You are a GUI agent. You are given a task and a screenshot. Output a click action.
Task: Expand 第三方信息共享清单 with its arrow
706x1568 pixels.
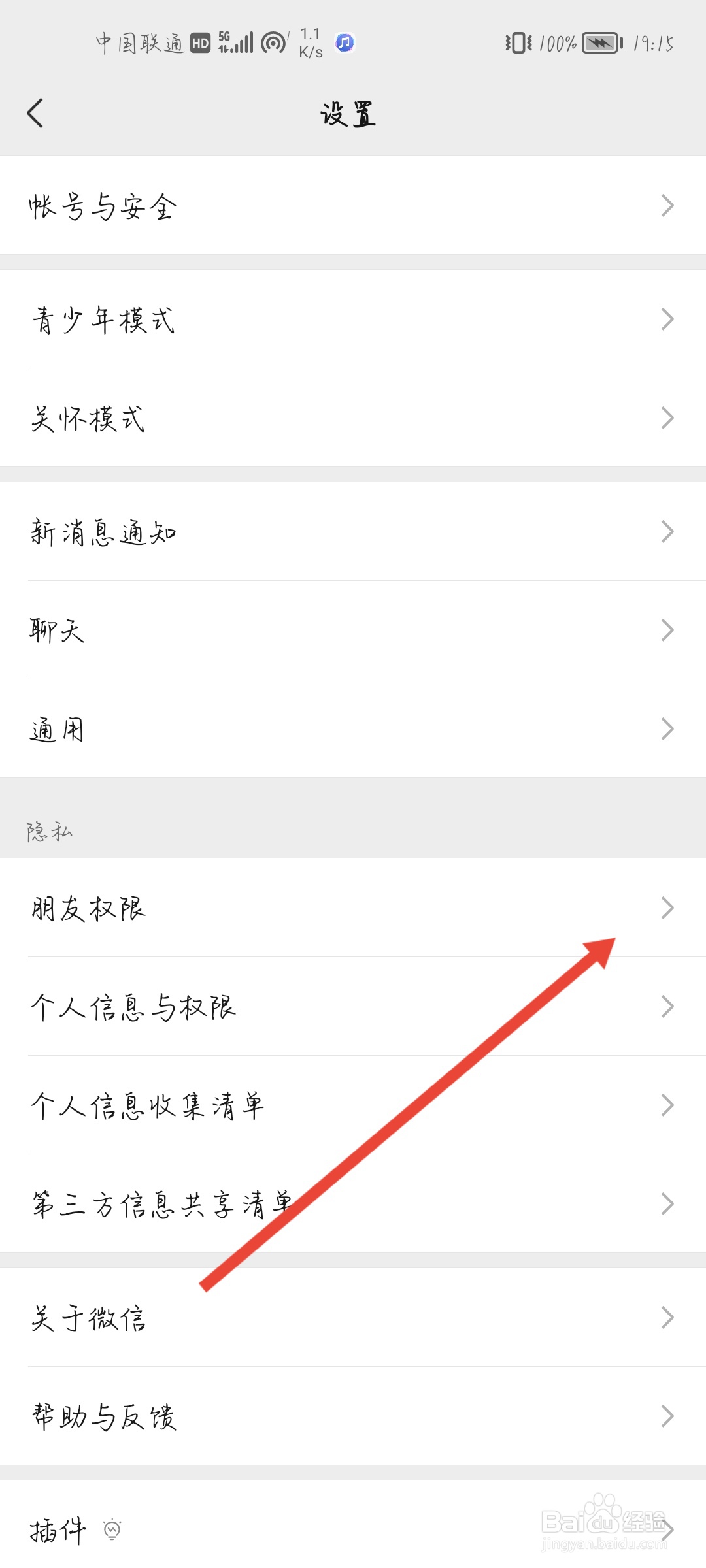667,1202
